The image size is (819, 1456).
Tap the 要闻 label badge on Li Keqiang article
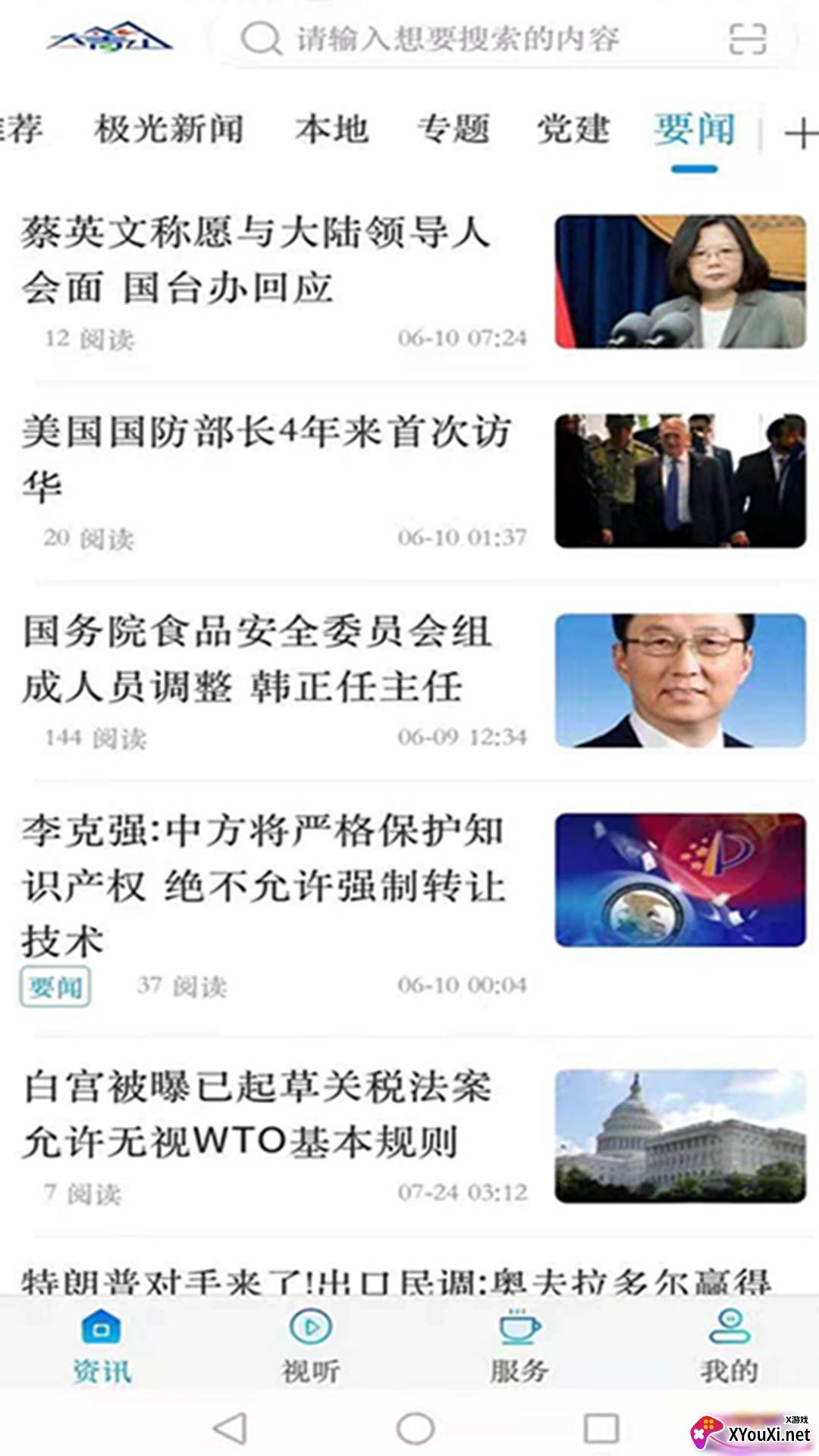point(55,985)
